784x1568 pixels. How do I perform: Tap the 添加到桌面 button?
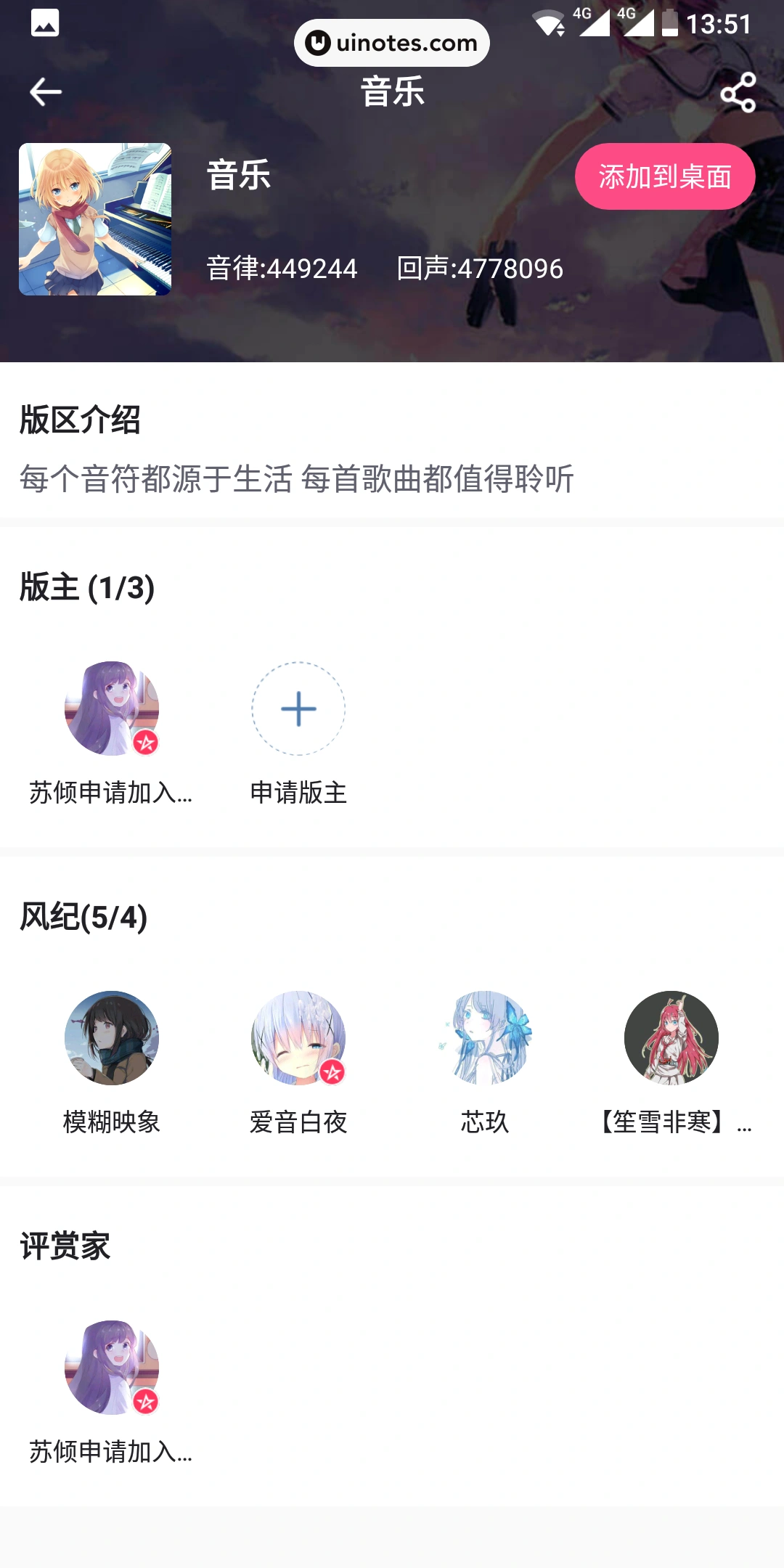(664, 176)
